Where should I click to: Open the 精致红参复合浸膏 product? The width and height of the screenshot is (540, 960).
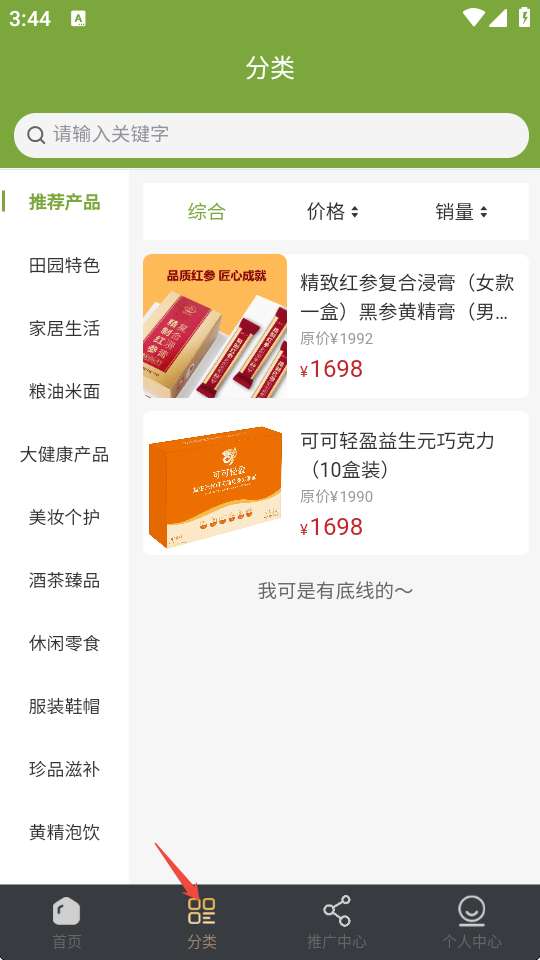pyautogui.click(x=336, y=326)
